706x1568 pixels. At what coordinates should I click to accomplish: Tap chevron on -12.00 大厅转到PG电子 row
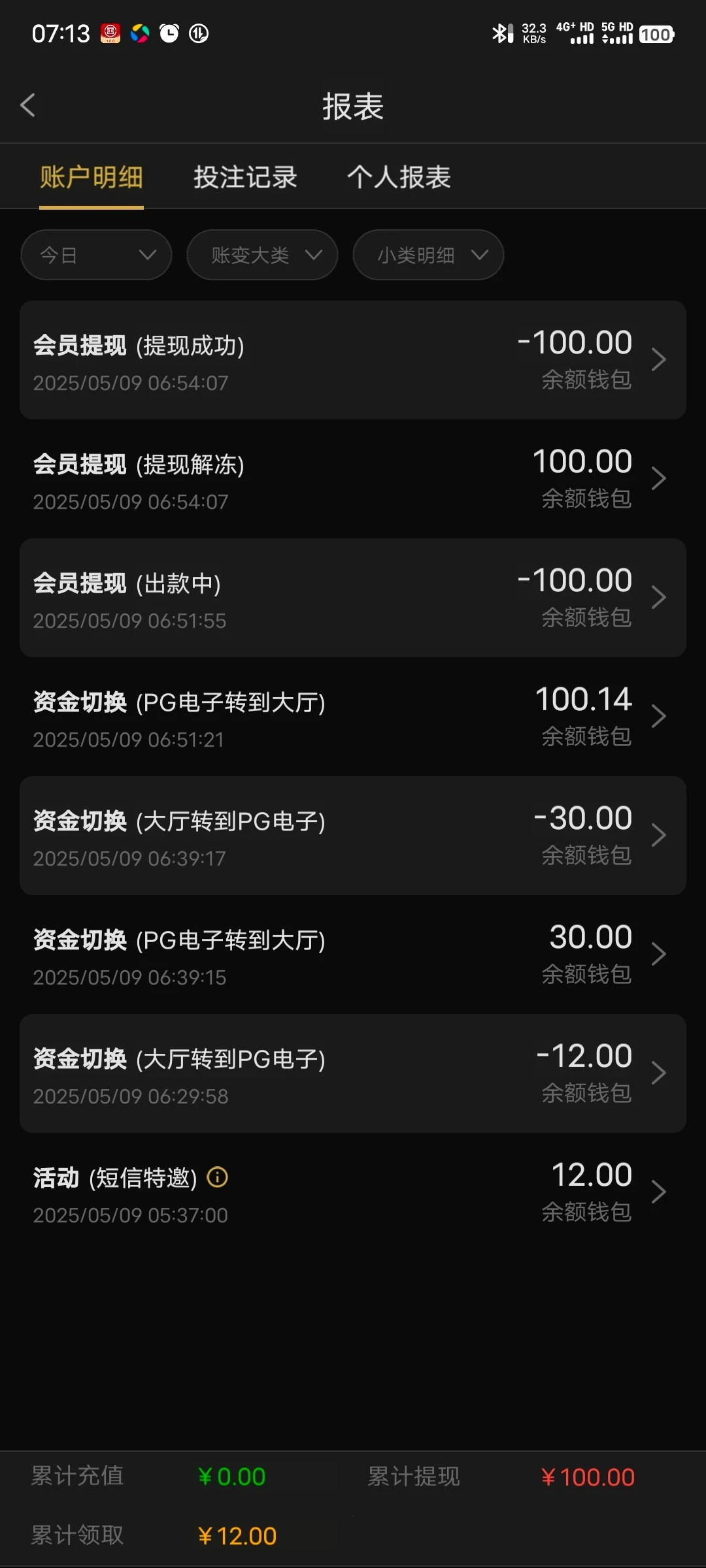pos(658,1072)
